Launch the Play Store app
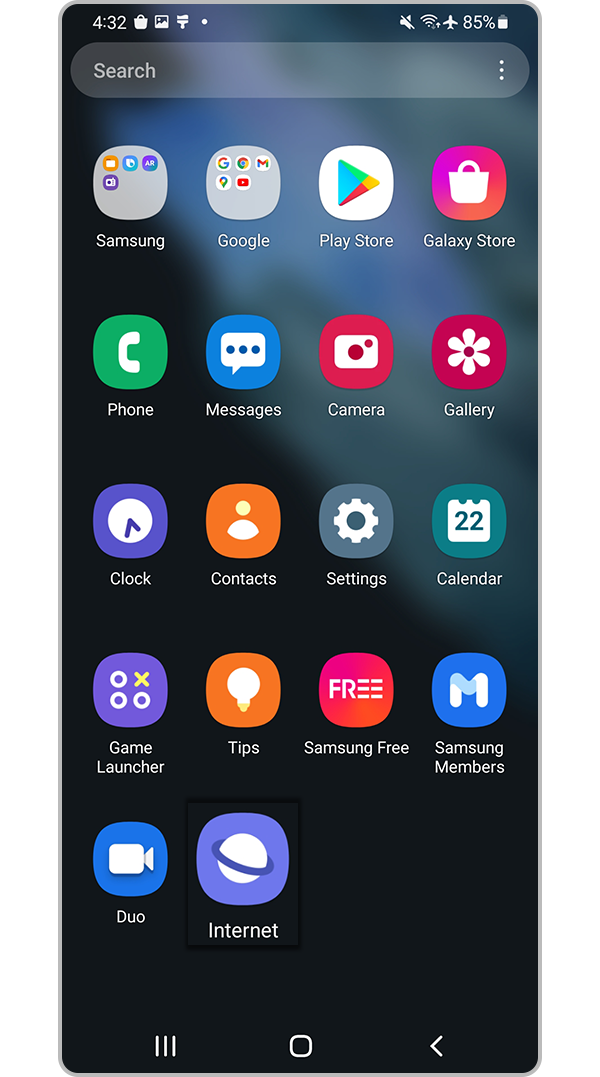 tap(356, 184)
